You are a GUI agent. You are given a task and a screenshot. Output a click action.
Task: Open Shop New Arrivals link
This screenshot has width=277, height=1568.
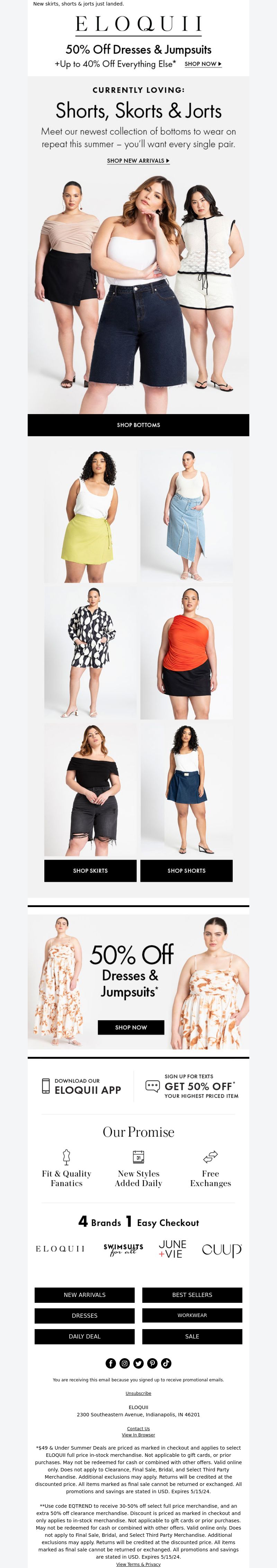point(138,161)
